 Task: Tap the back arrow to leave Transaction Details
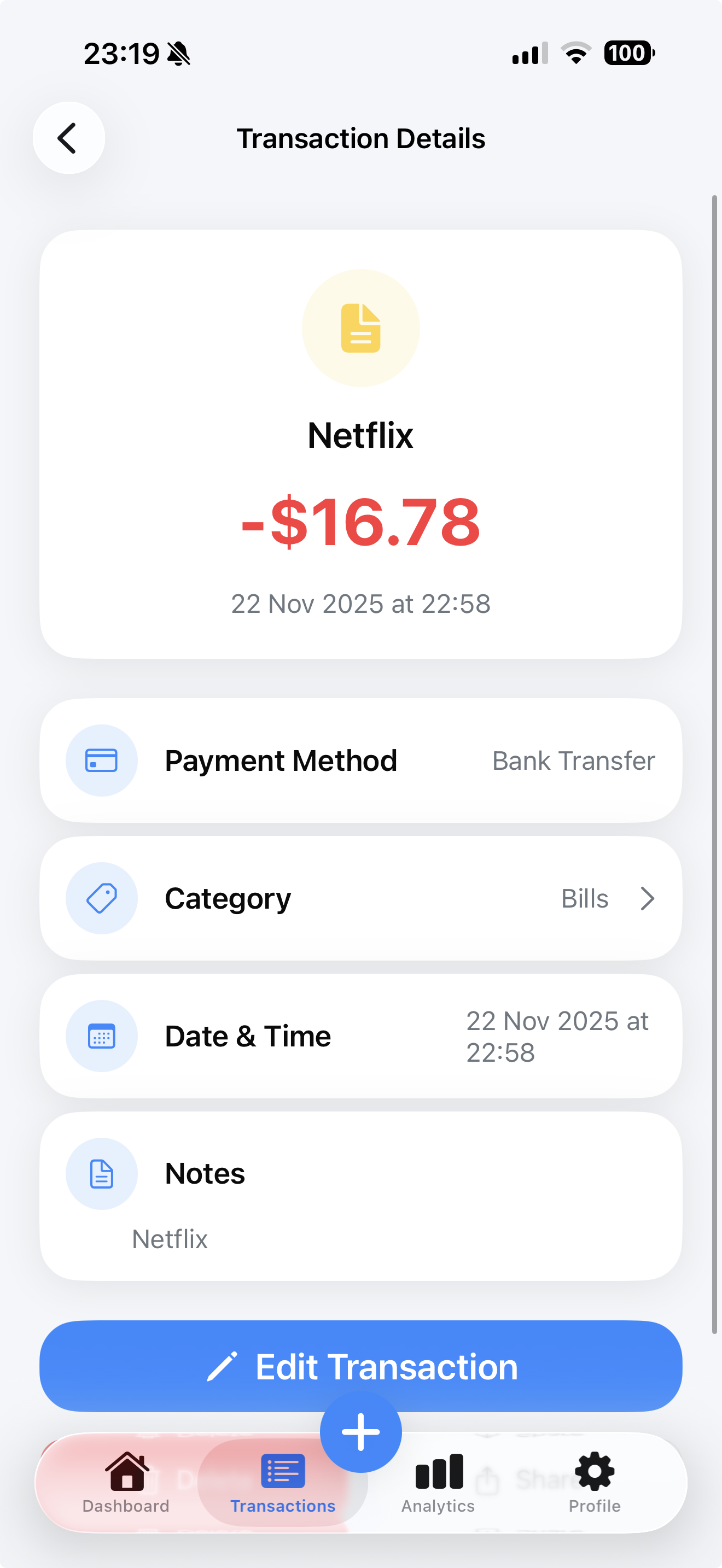click(68, 138)
